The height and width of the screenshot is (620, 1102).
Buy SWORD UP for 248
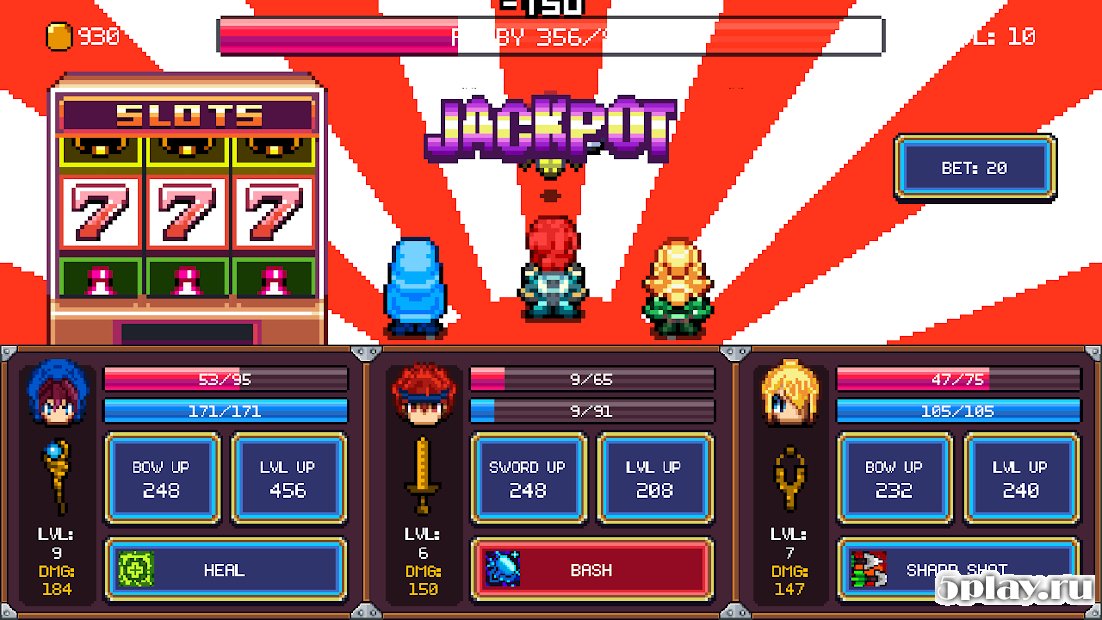(527, 478)
